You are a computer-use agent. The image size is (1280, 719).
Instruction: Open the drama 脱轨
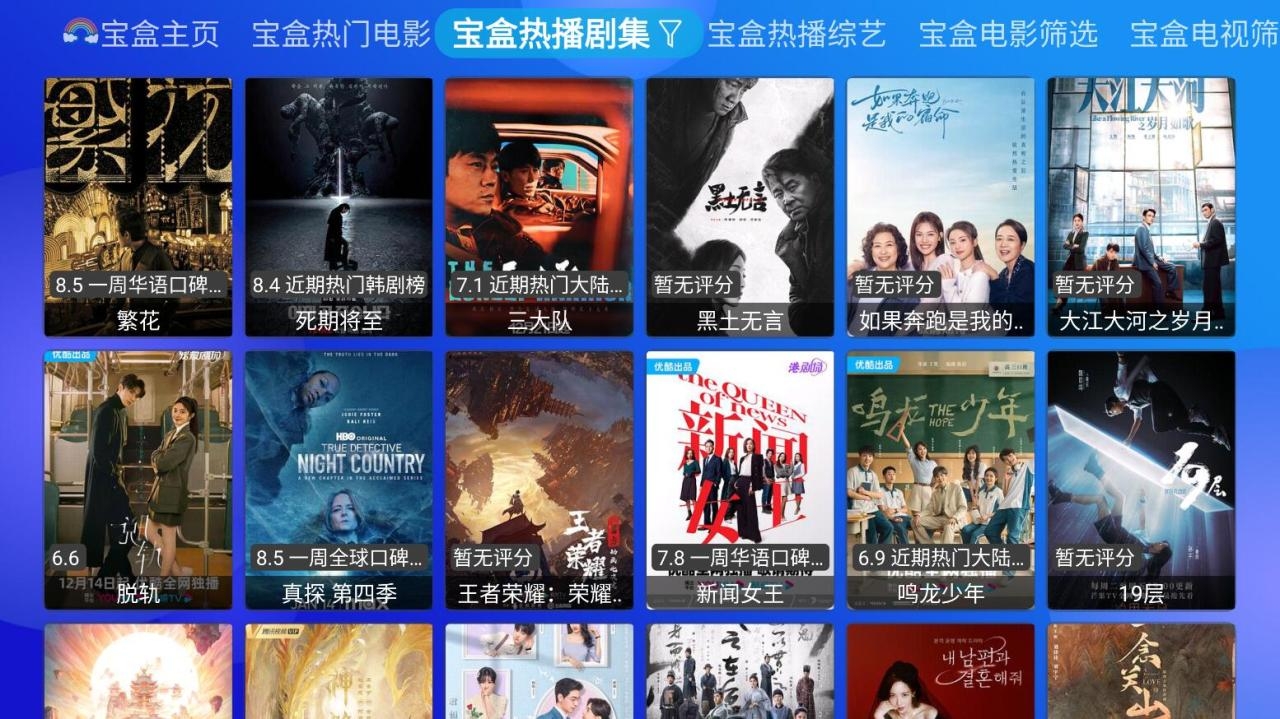[138, 479]
